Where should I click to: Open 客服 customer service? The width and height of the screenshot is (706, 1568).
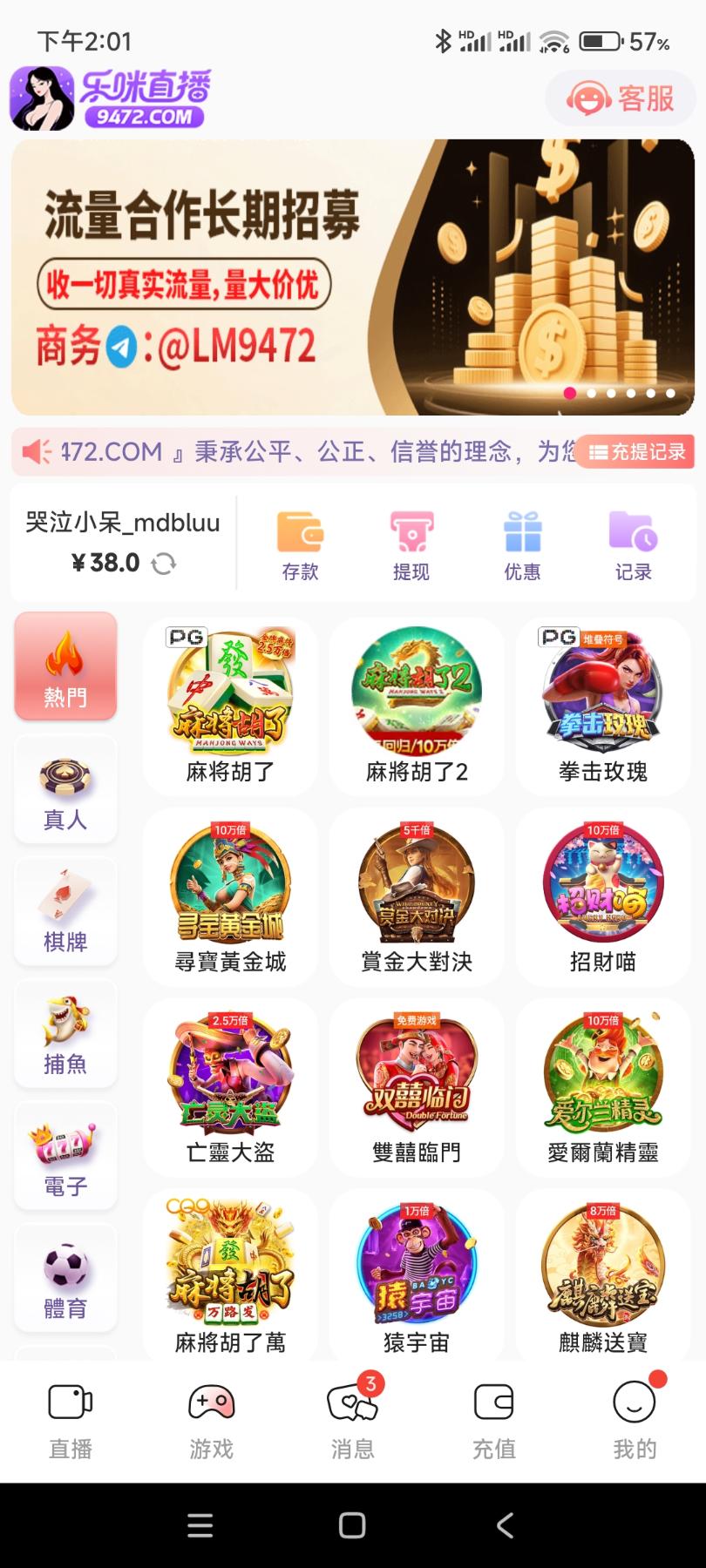pyautogui.click(x=621, y=98)
